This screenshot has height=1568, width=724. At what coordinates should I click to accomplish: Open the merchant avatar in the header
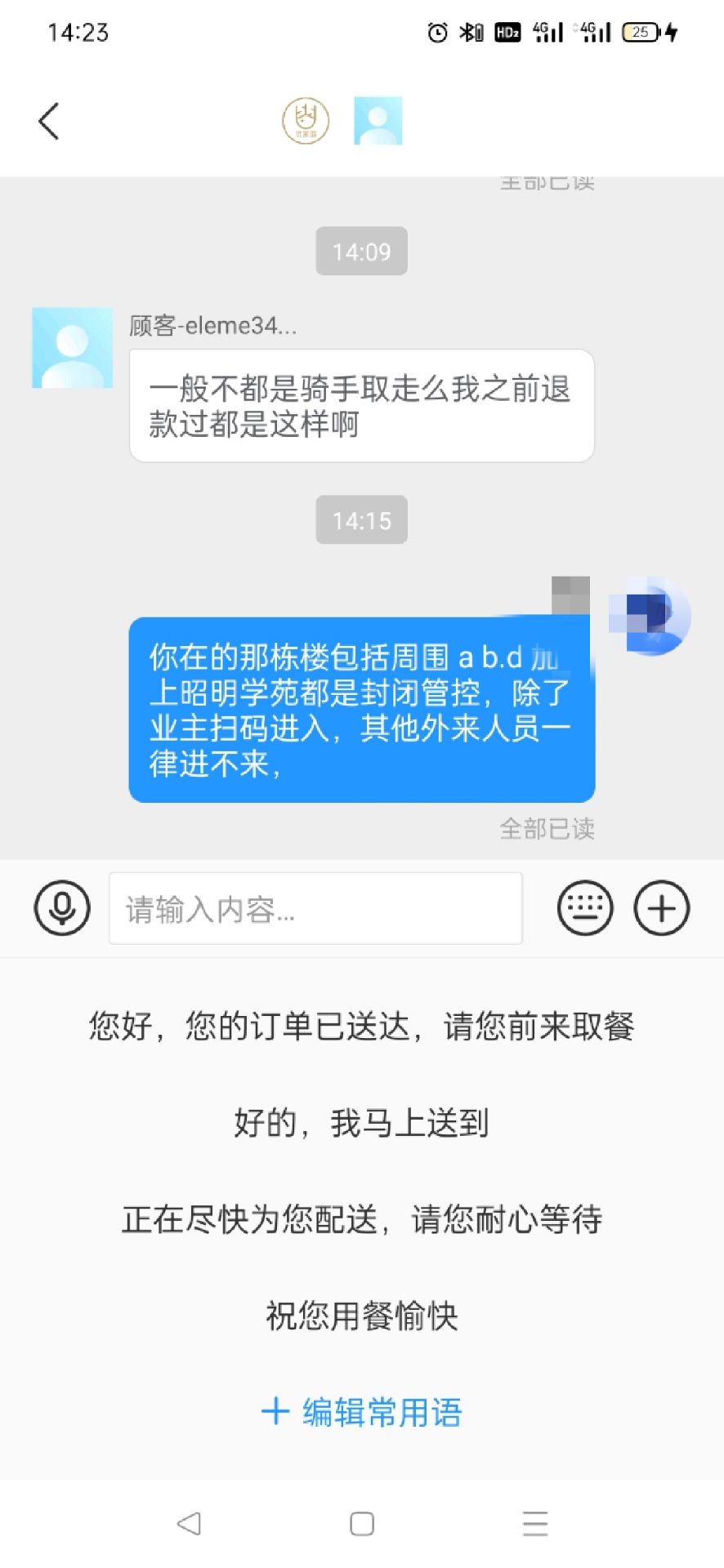306,121
